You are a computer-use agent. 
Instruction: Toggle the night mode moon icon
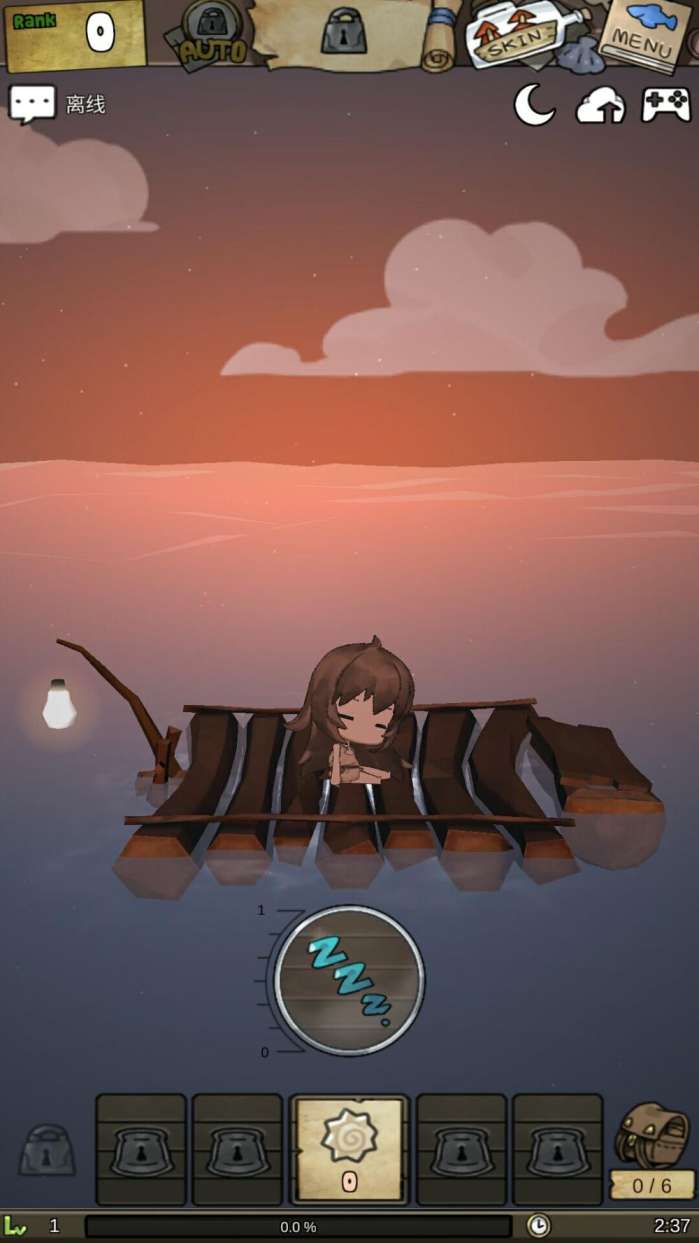[x=534, y=104]
